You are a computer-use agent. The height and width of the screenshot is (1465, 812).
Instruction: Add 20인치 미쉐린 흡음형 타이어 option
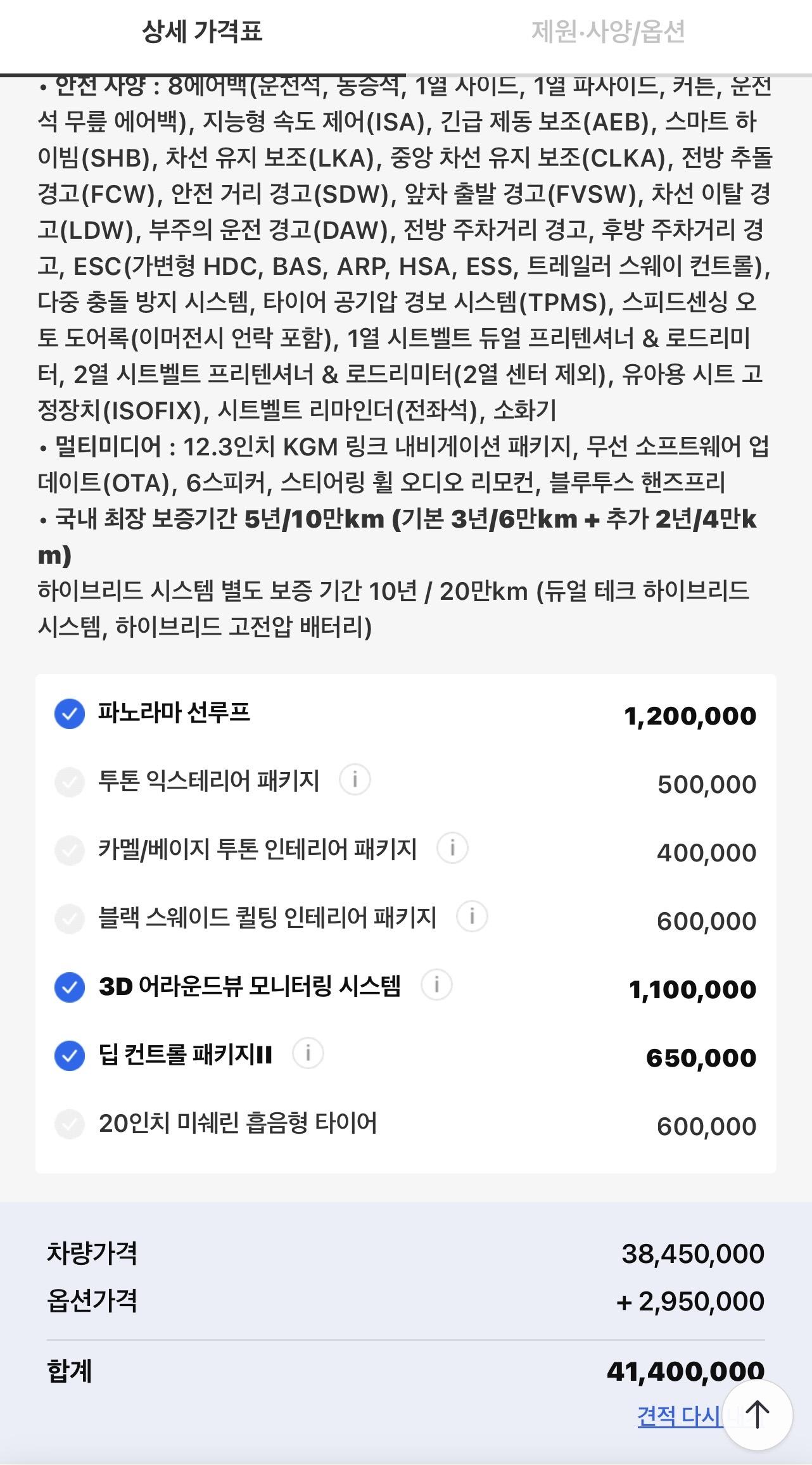70,1124
